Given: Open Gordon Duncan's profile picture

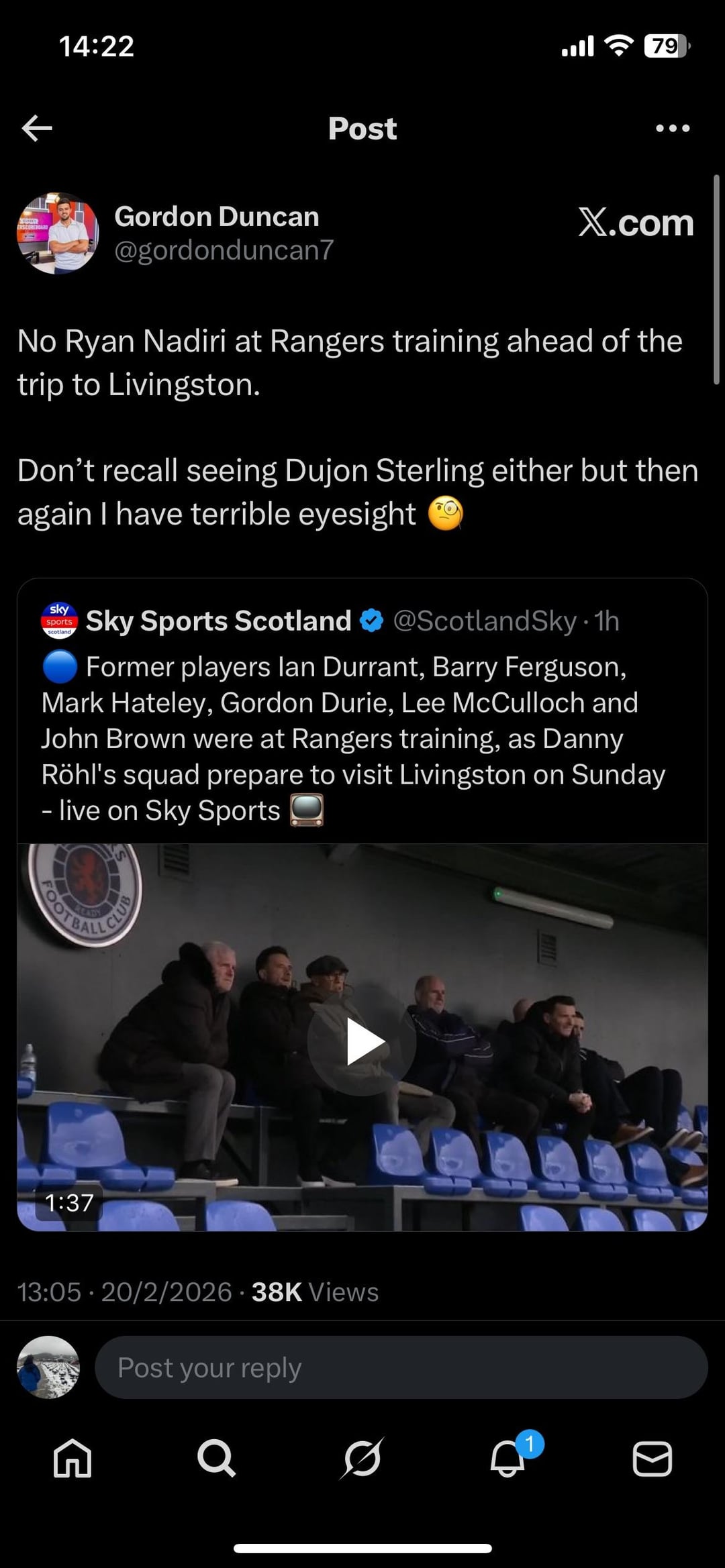Looking at the screenshot, I should coord(58,233).
